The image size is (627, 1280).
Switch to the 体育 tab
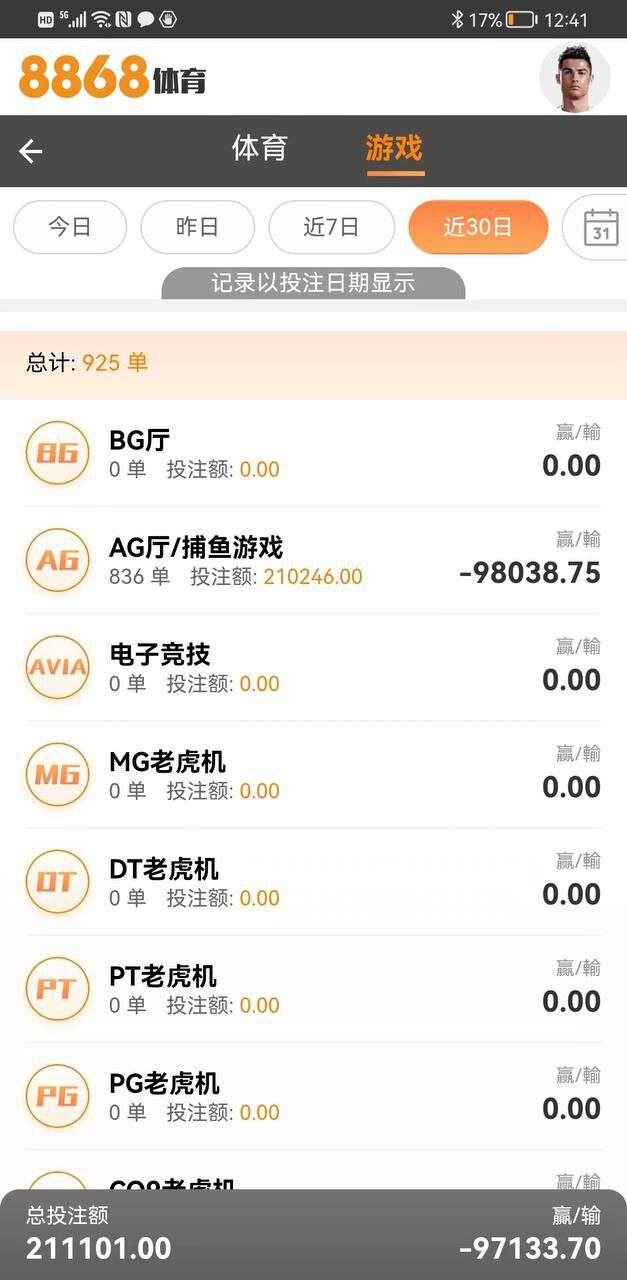click(260, 149)
